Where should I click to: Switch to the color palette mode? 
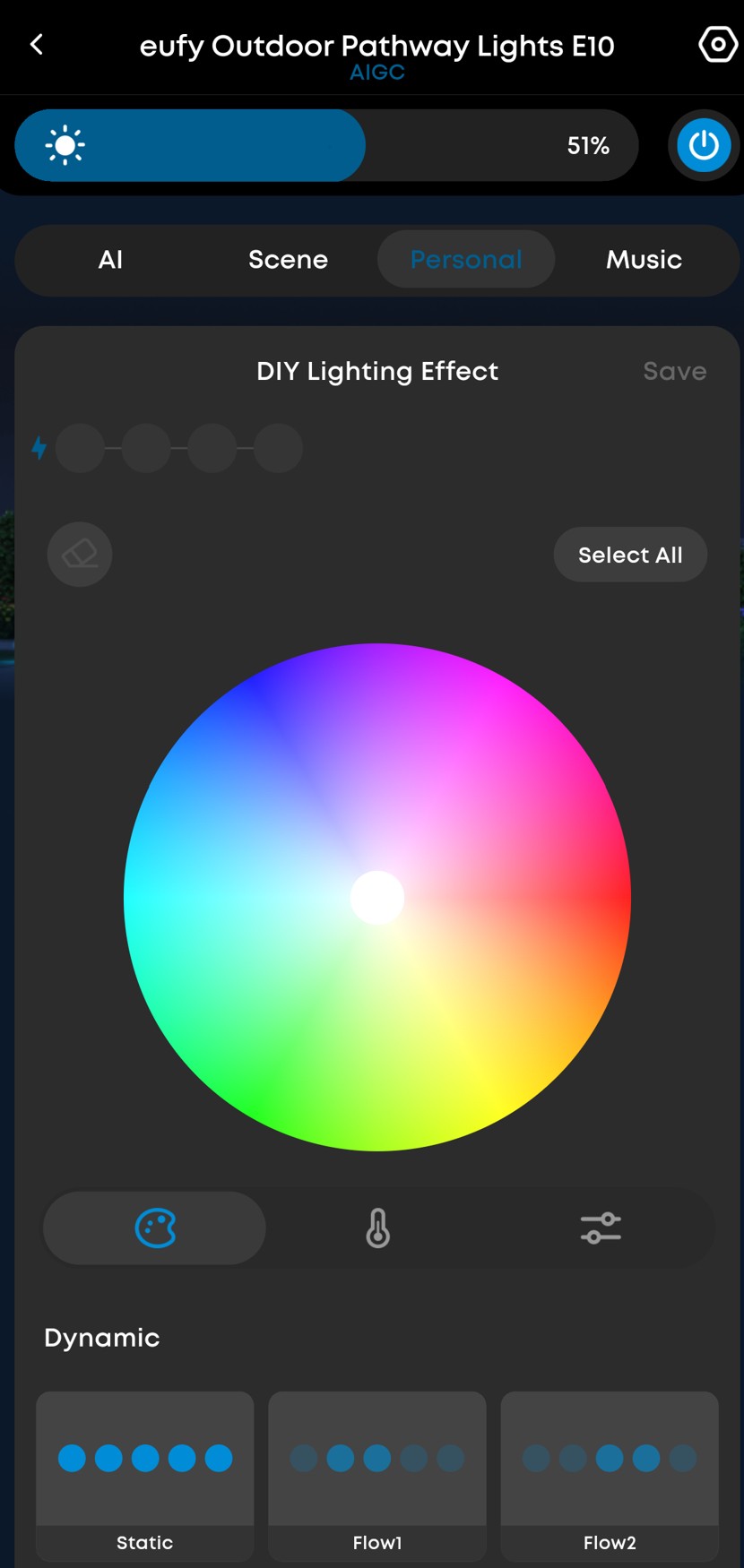tap(155, 1228)
